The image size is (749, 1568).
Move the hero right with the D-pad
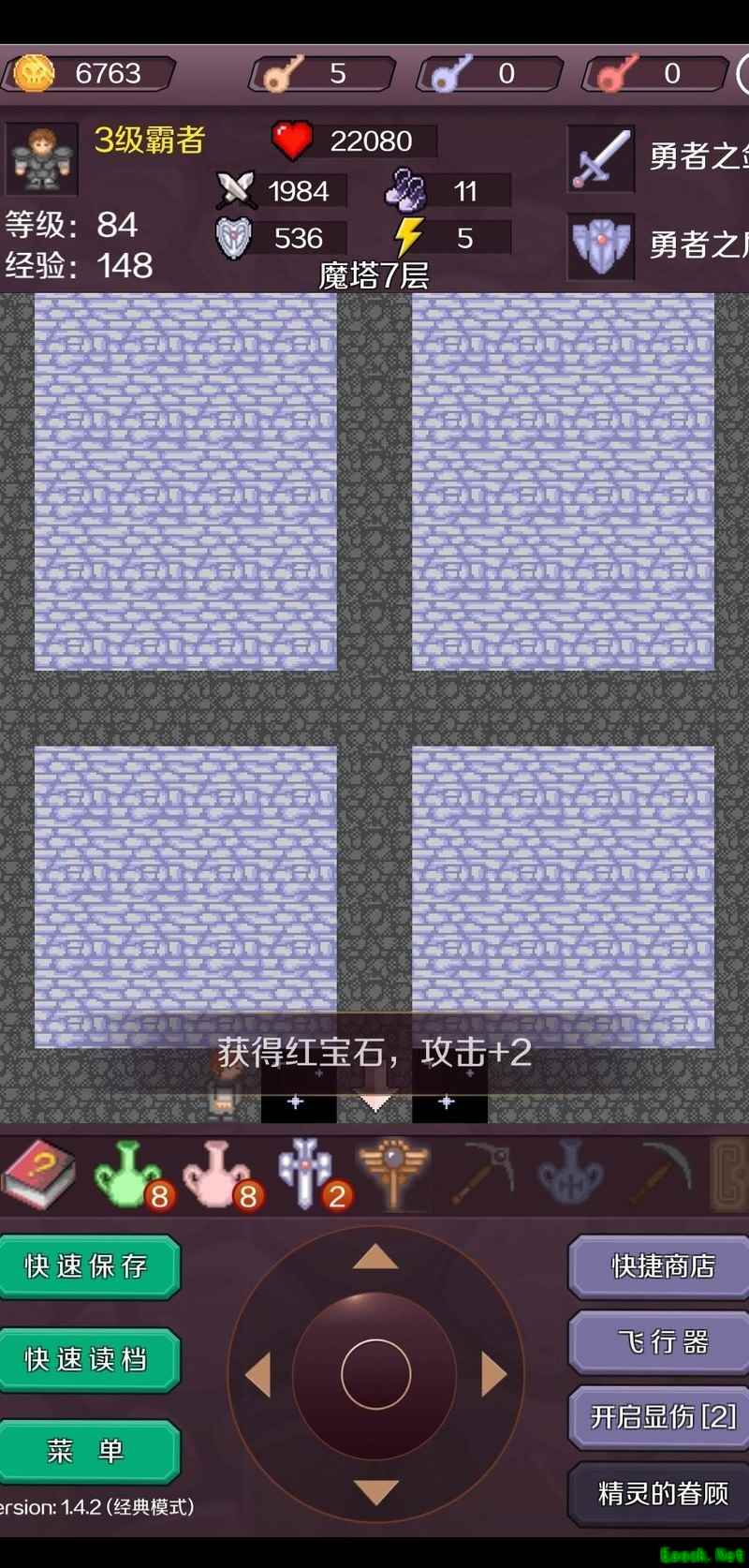coord(493,1374)
